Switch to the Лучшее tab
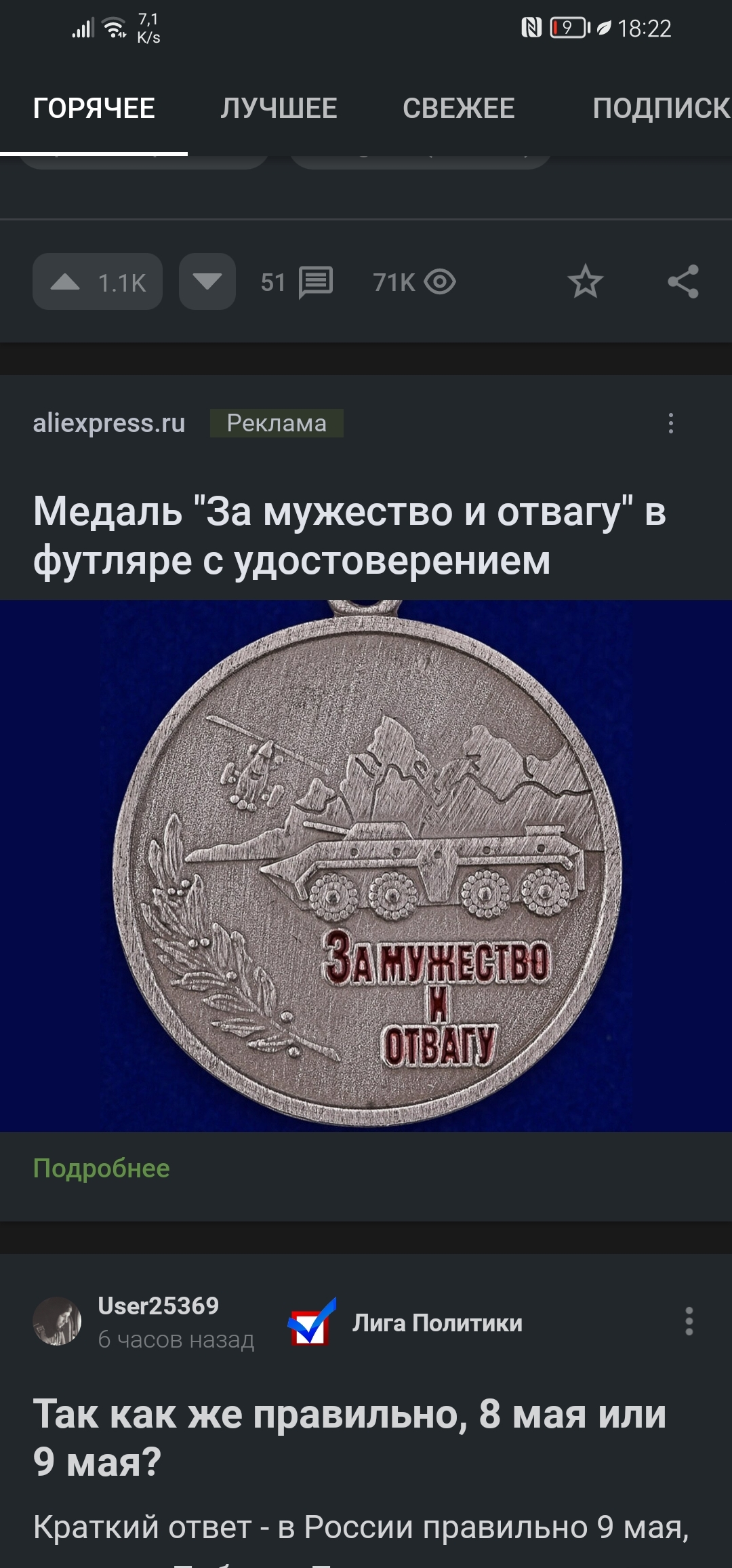The image size is (732, 1568). (279, 109)
